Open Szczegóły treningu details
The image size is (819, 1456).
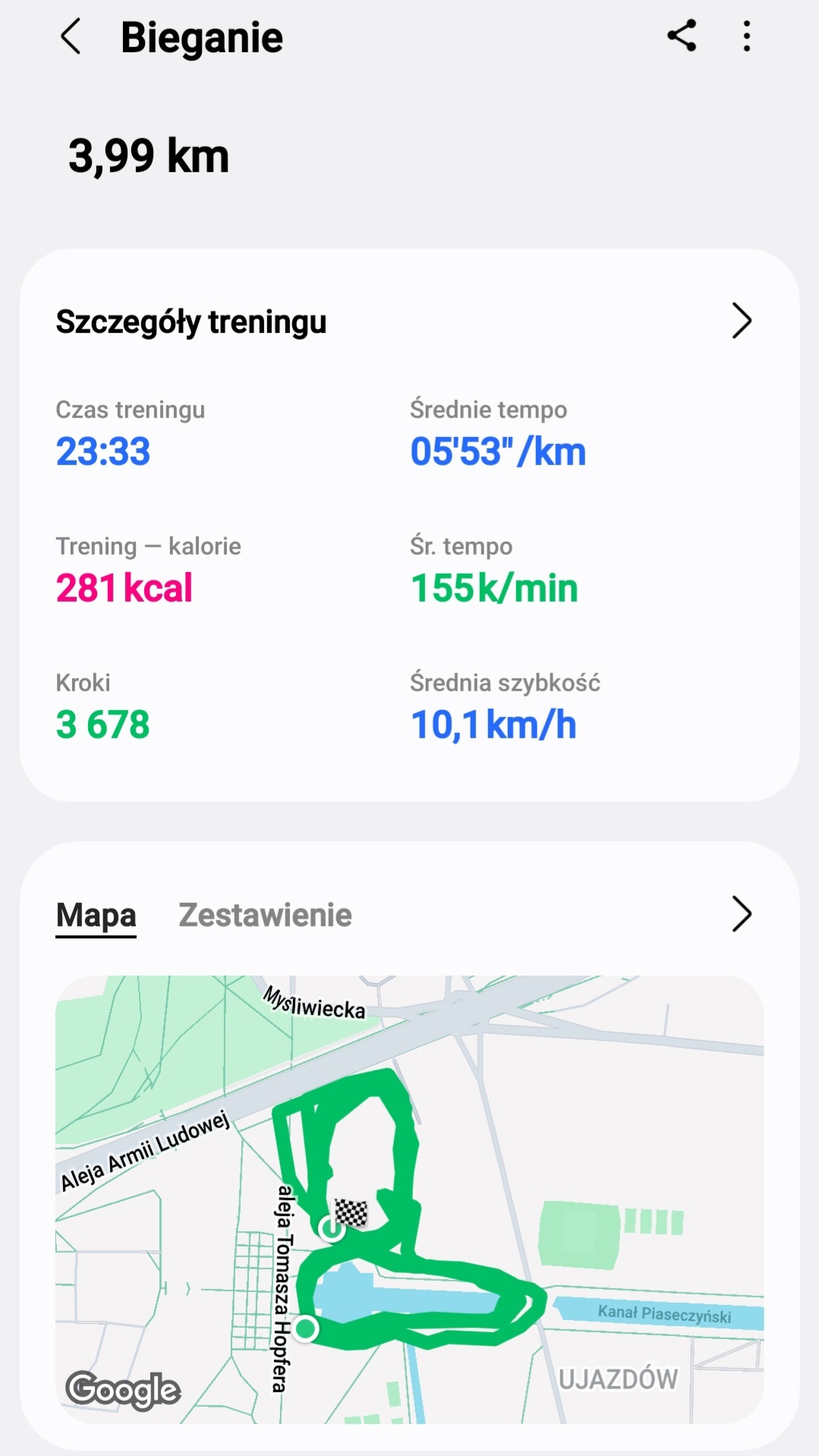pyautogui.click(x=741, y=321)
